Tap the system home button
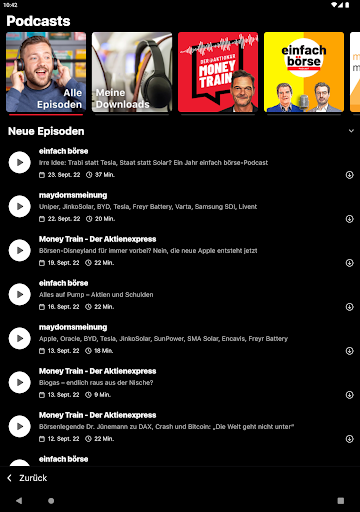Image resolution: width=360 pixels, height=512 pixels. (51, 501)
